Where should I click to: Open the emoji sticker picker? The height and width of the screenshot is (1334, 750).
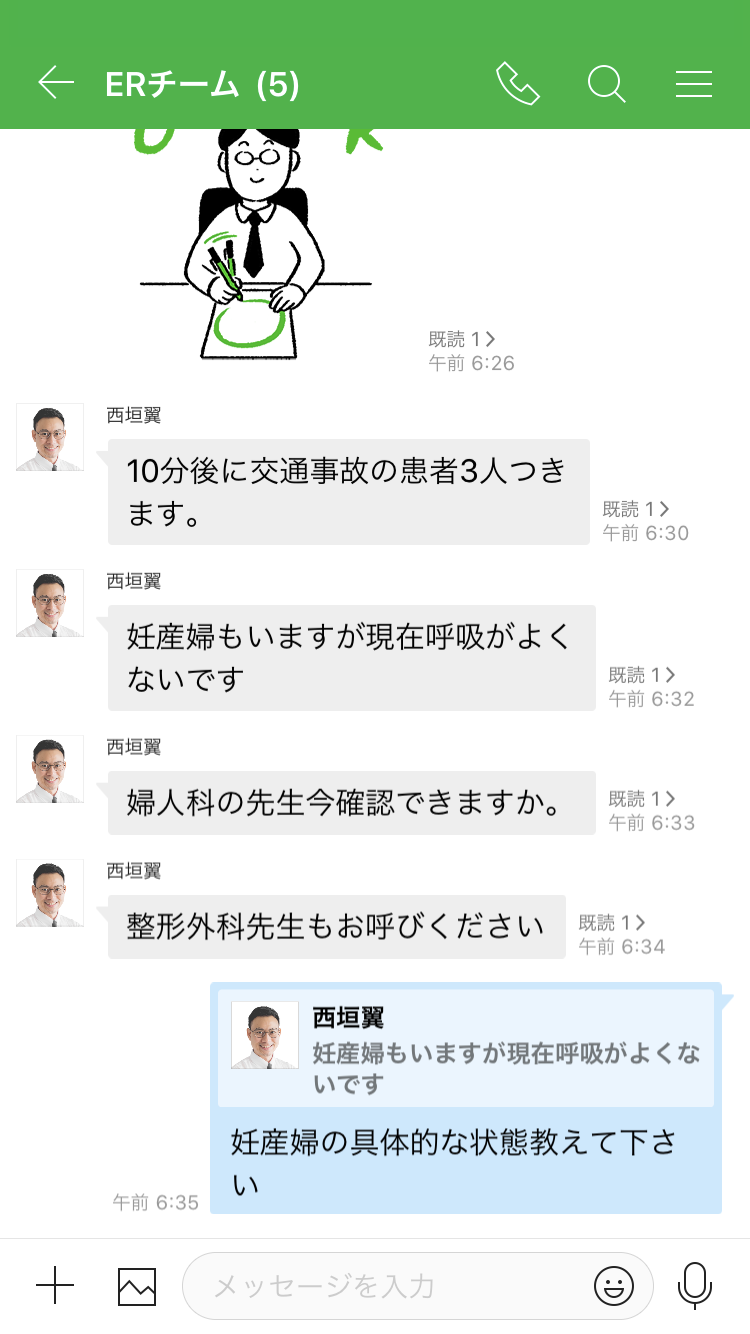pyautogui.click(x=613, y=1285)
